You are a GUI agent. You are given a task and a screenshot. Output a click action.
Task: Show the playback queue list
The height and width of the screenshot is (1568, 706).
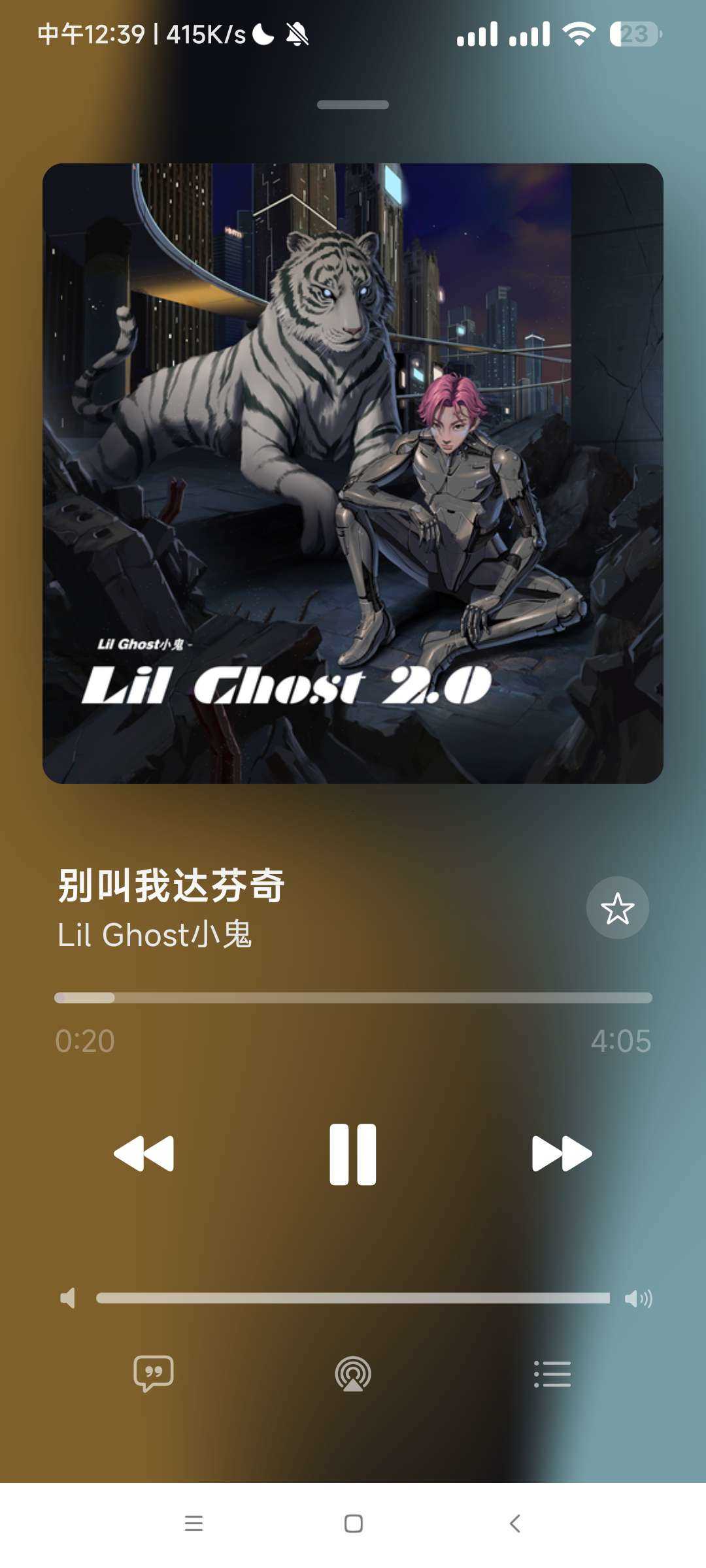(x=552, y=1374)
